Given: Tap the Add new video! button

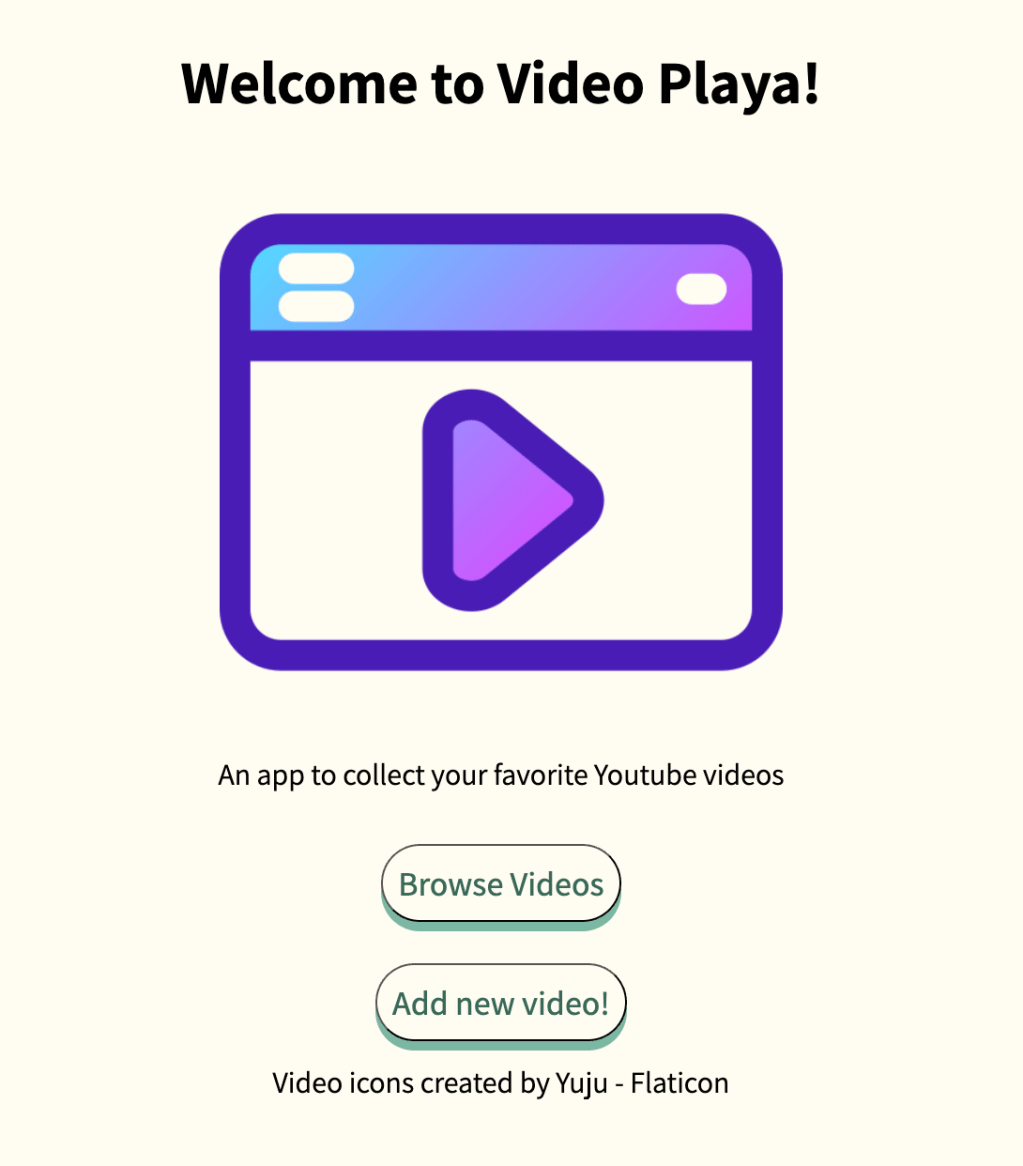Looking at the screenshot, I should click(x=501, y=1003).
